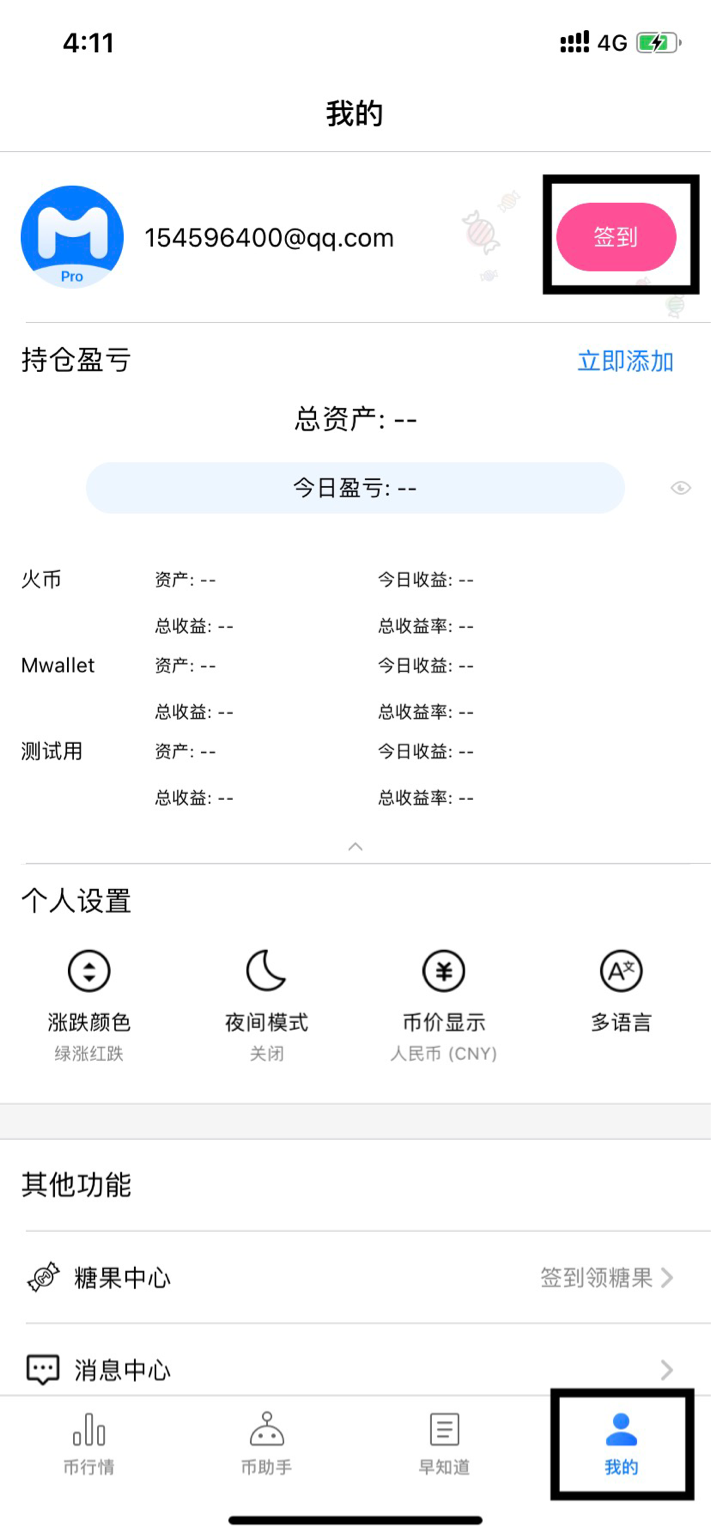Open 币价显示 currency display setting
711x1539 pixels.
click(x=444, y=1005)
